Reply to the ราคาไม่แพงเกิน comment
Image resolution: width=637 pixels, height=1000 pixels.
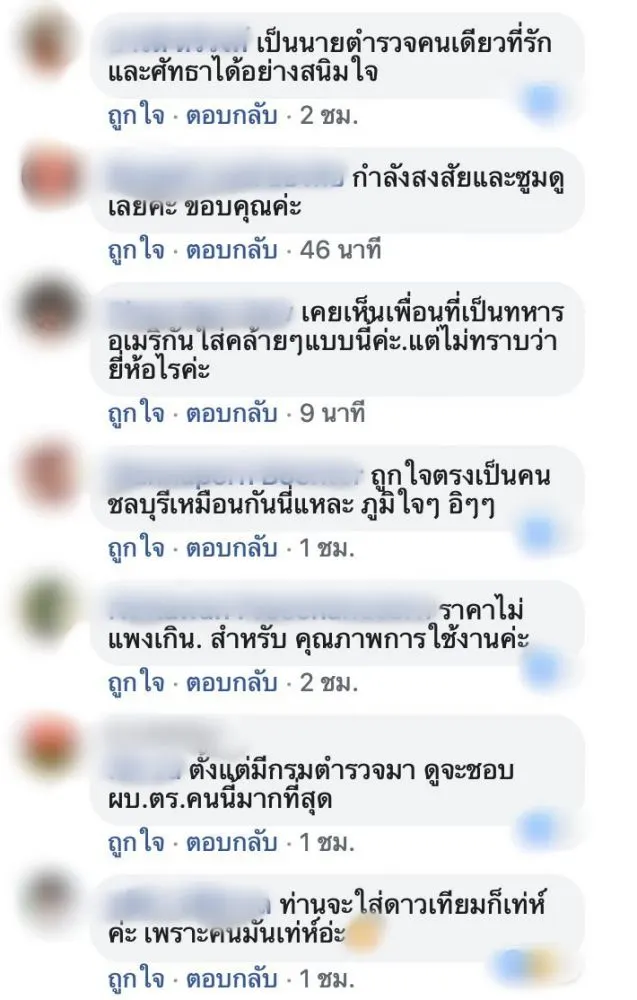tap(231, 684)
